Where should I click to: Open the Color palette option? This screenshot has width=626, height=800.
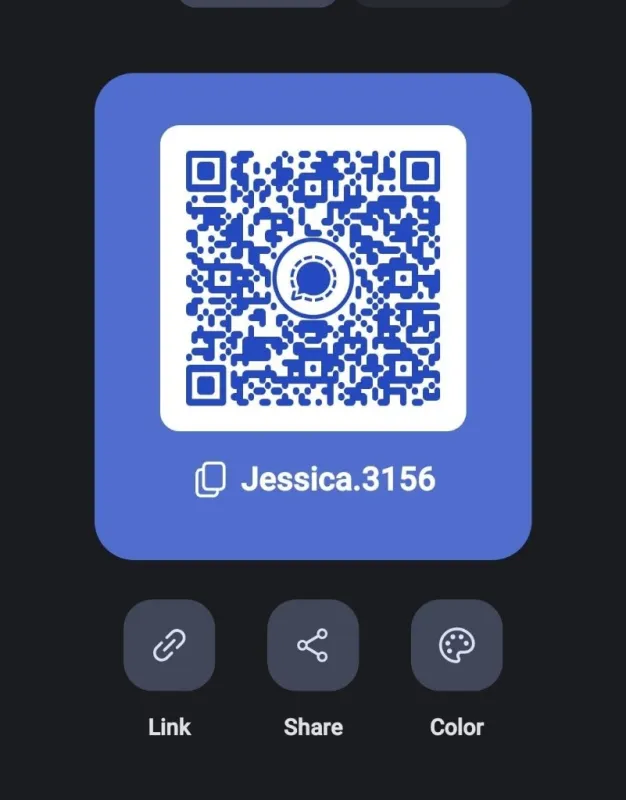click(457, 645)
